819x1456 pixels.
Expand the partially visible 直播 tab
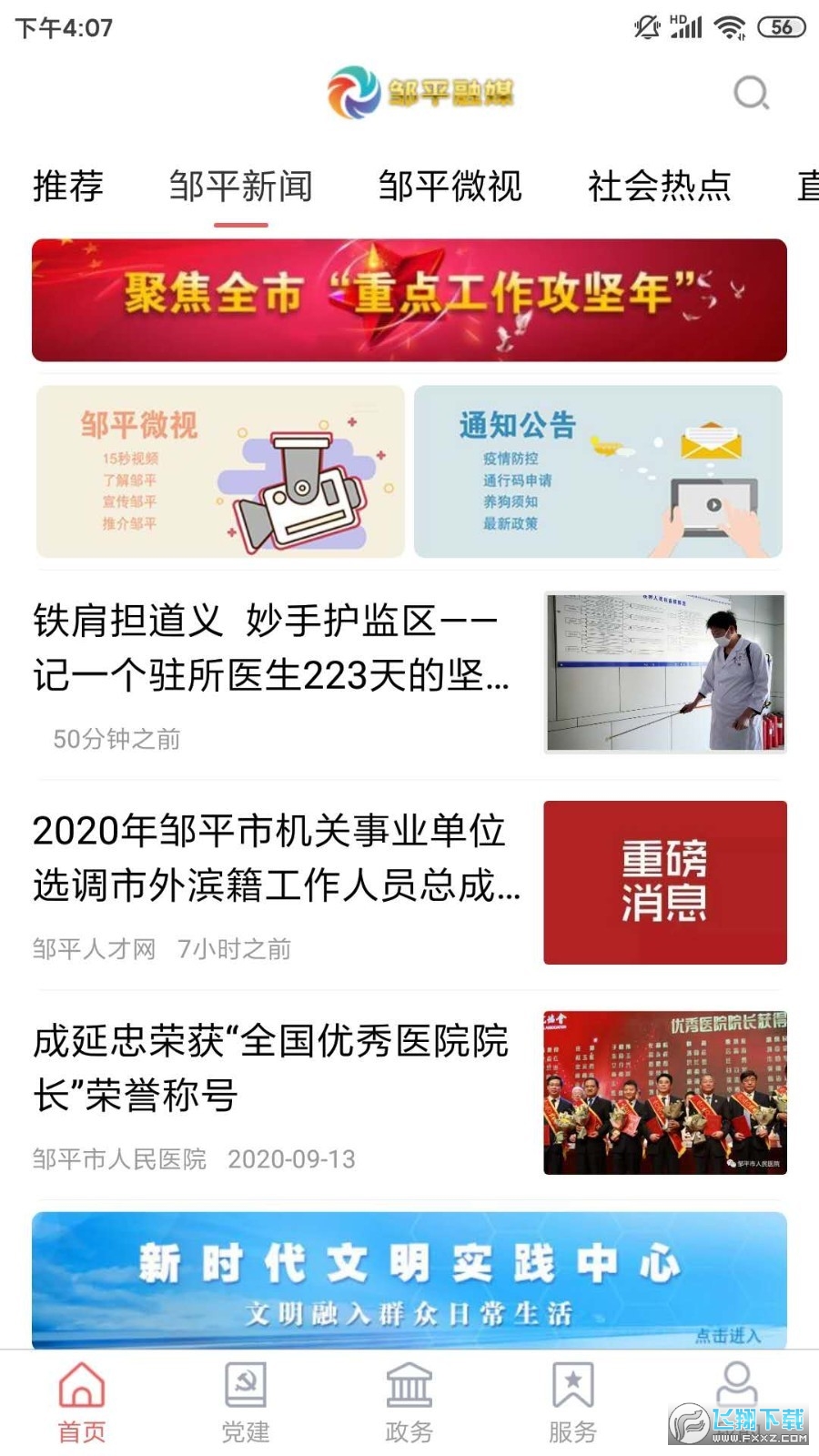(809, 186)
